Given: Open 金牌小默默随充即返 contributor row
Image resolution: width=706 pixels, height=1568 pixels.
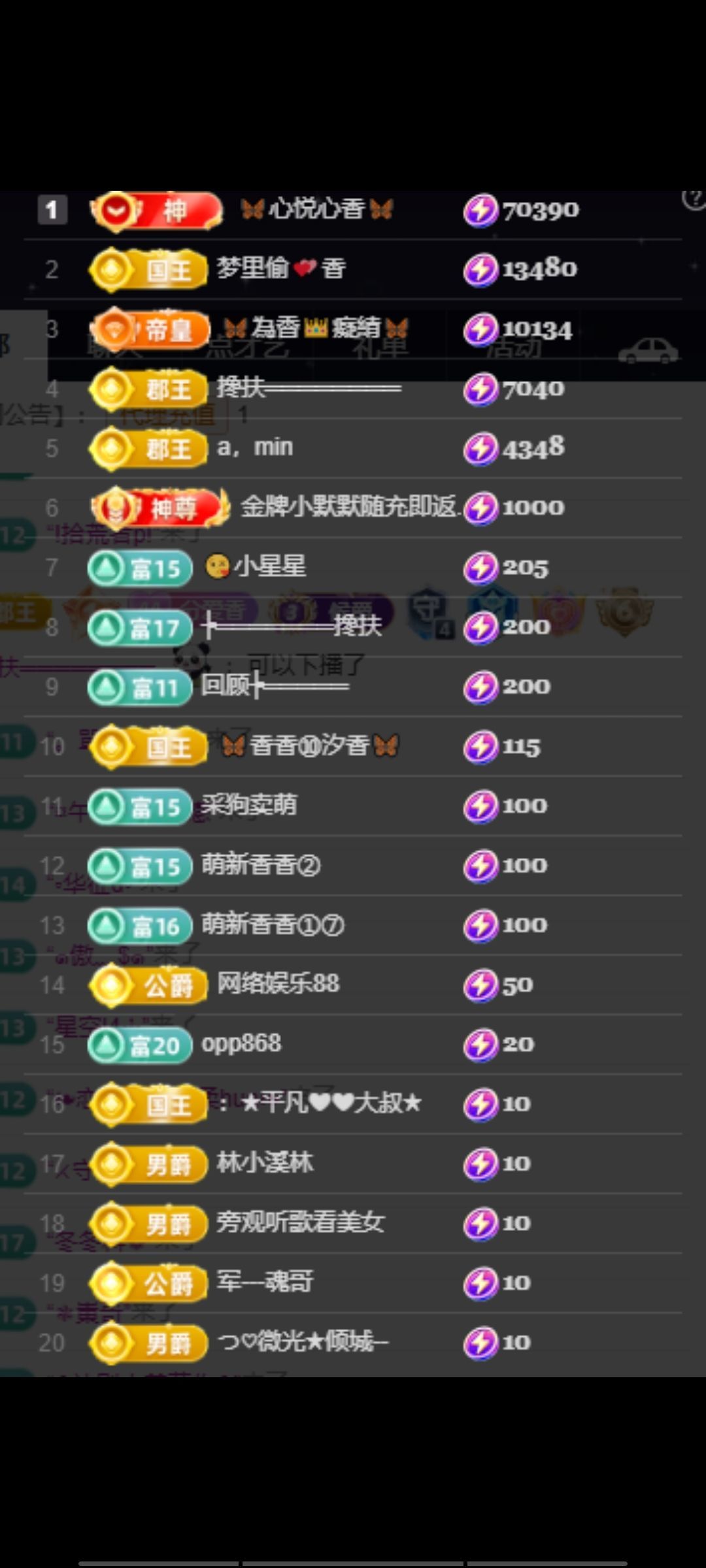Looking at the screenshot, I should [x=349, y=508].
